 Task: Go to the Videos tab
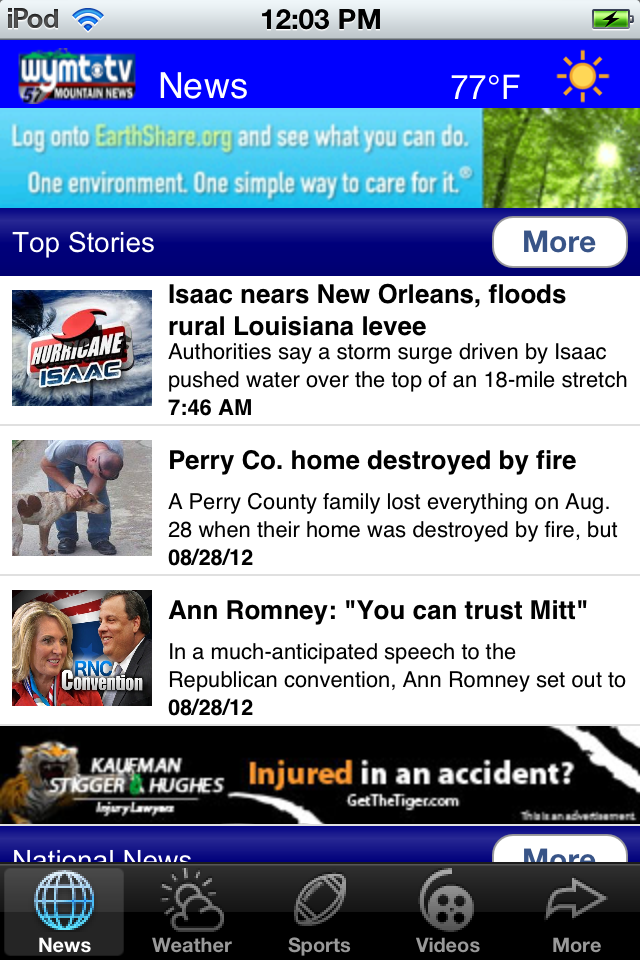(447, 912)
